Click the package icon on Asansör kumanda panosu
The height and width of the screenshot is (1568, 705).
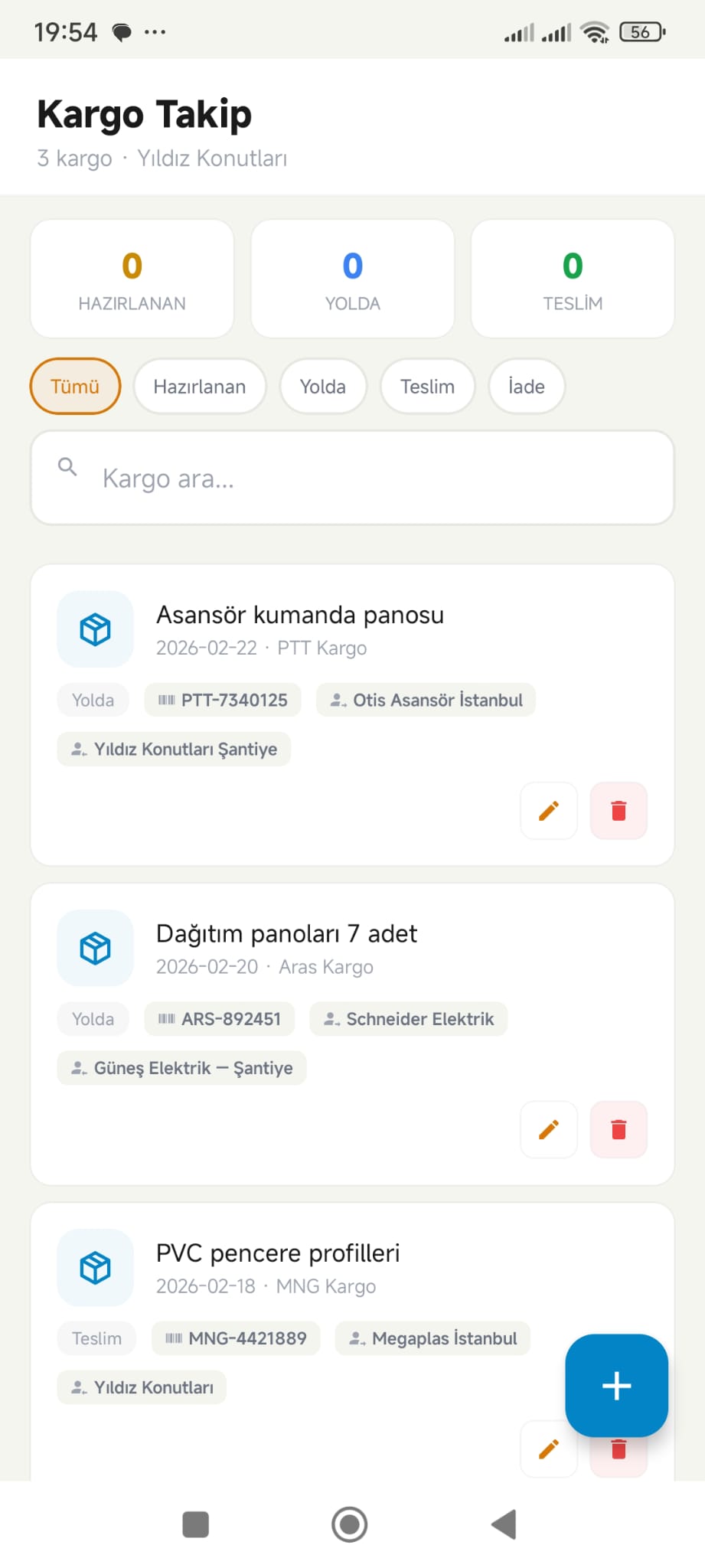point(95,629)
